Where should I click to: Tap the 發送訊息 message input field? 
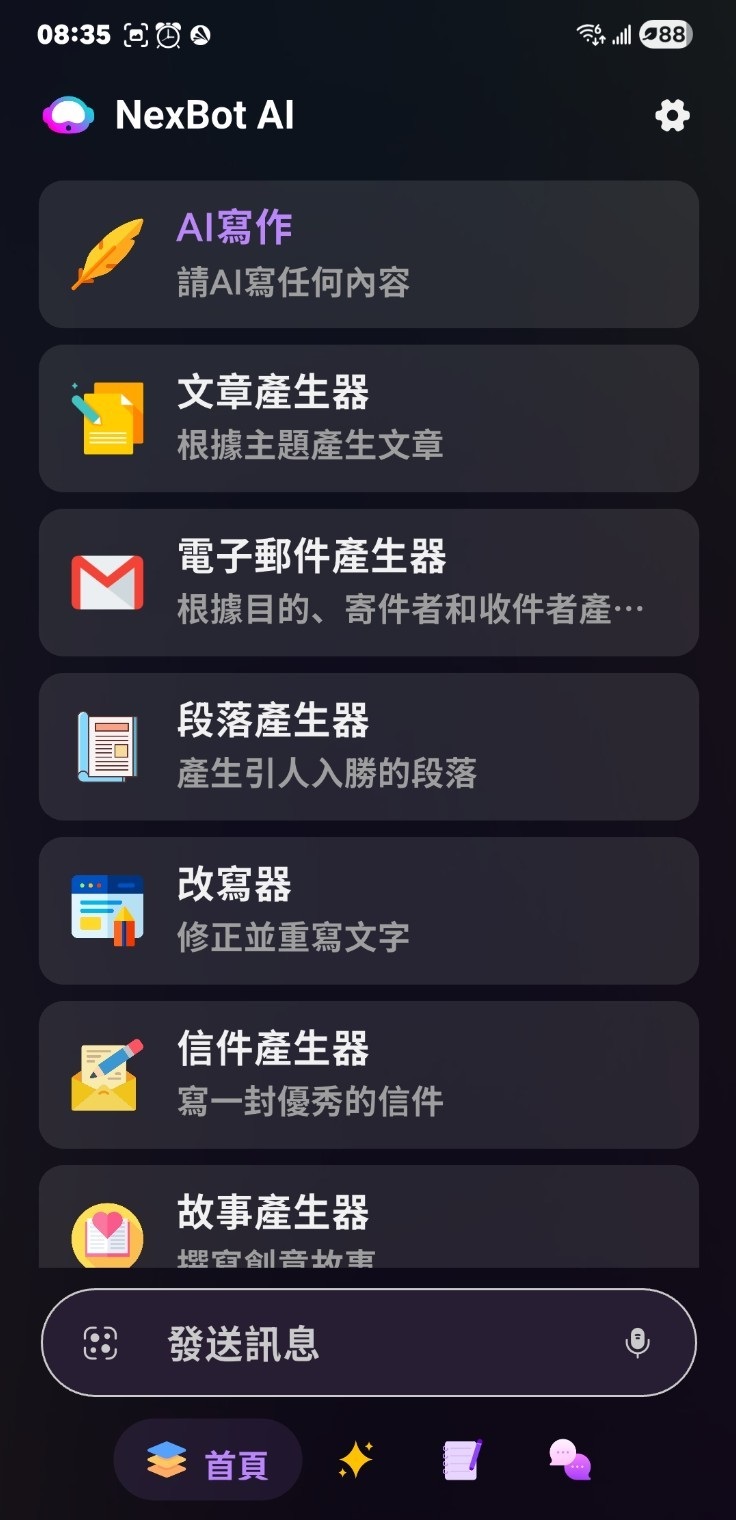(x=380, y=1343)
